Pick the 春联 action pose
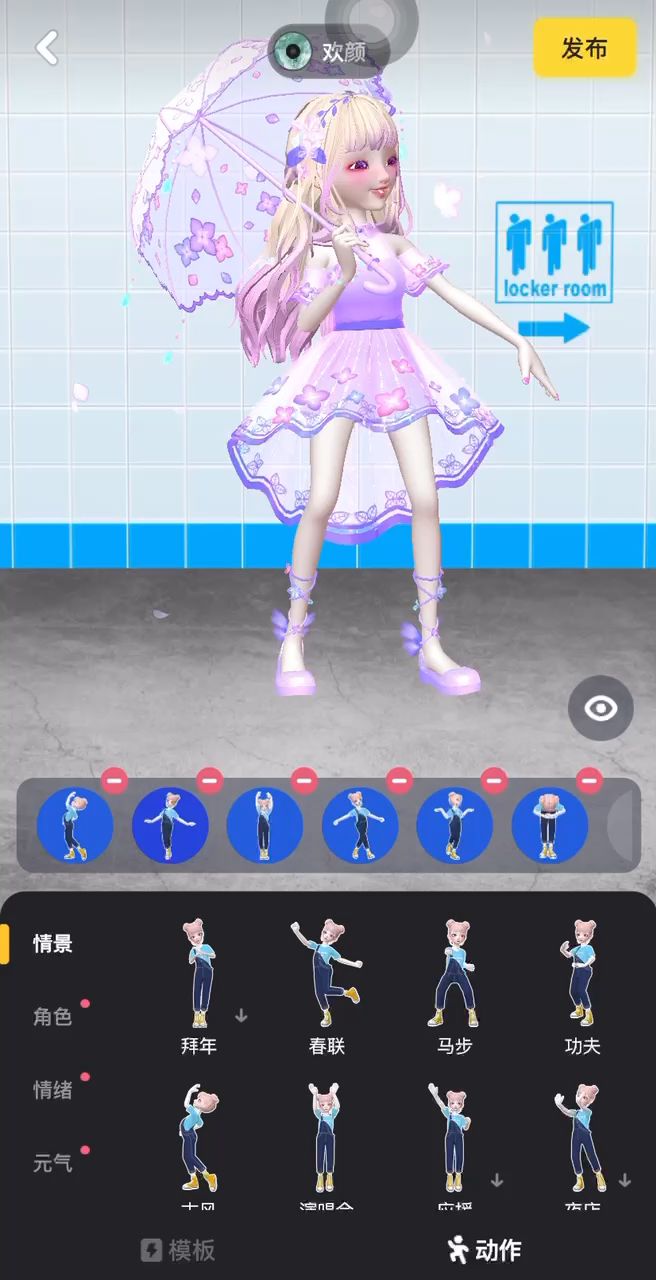This screenshot has width=656, height=1280. click(x=327, y=985)
